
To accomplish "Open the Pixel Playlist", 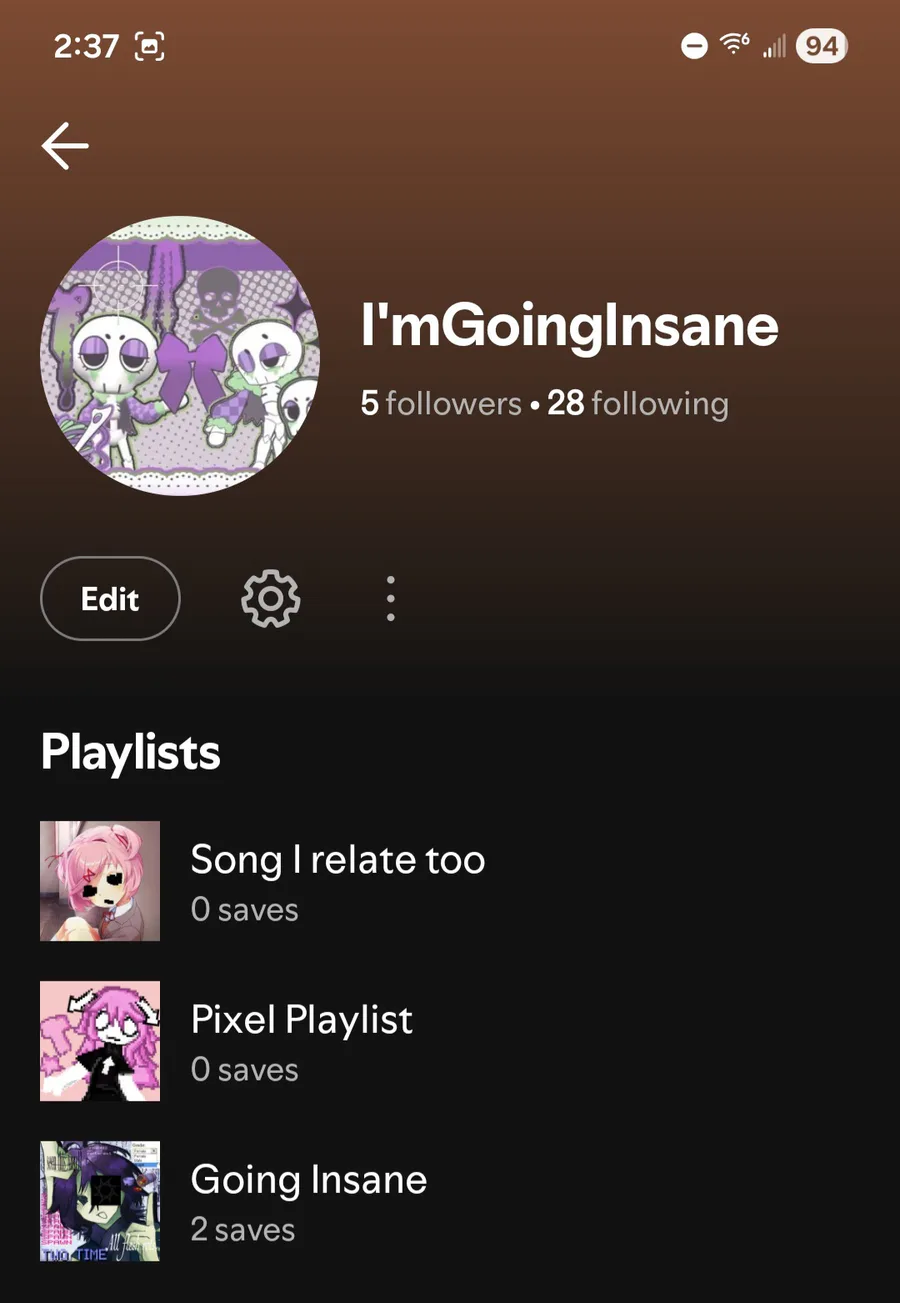I will [x=450, y=1041].
